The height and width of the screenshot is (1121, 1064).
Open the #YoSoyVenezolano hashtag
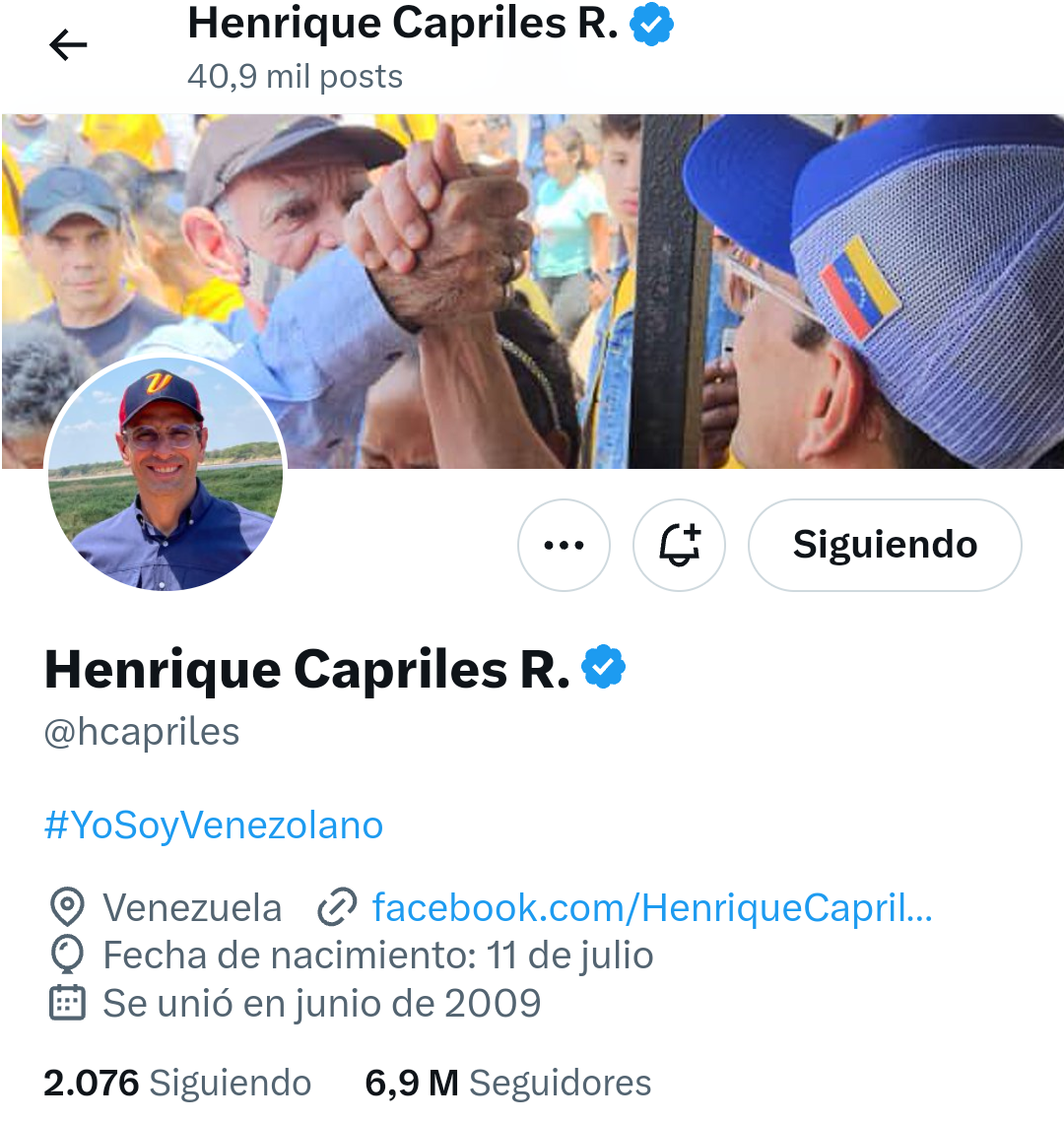[214, 824]
